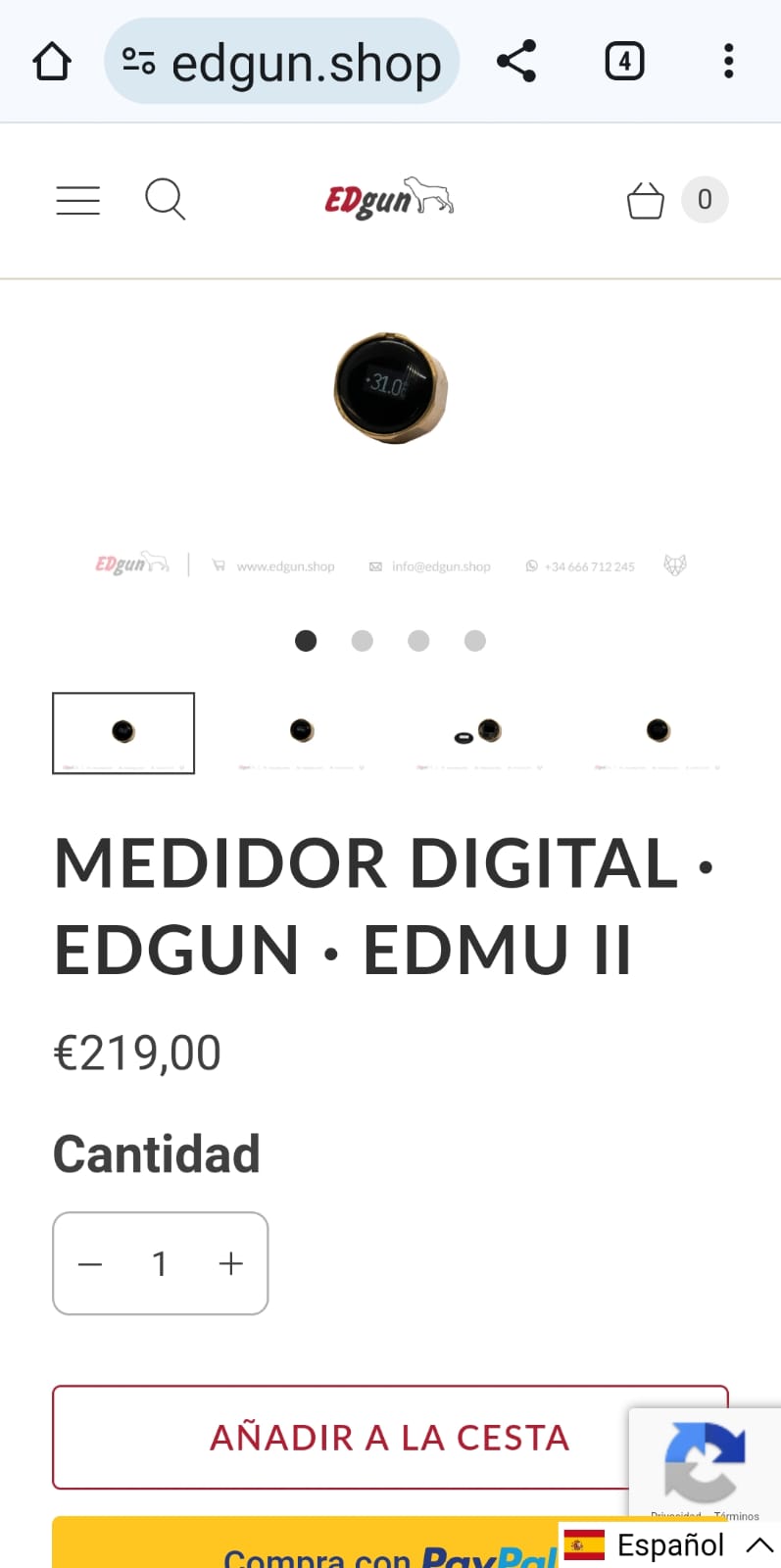Select the third product thumbnail with ring
This screenshot has height=1568, width=781.
tap(479, 733)
